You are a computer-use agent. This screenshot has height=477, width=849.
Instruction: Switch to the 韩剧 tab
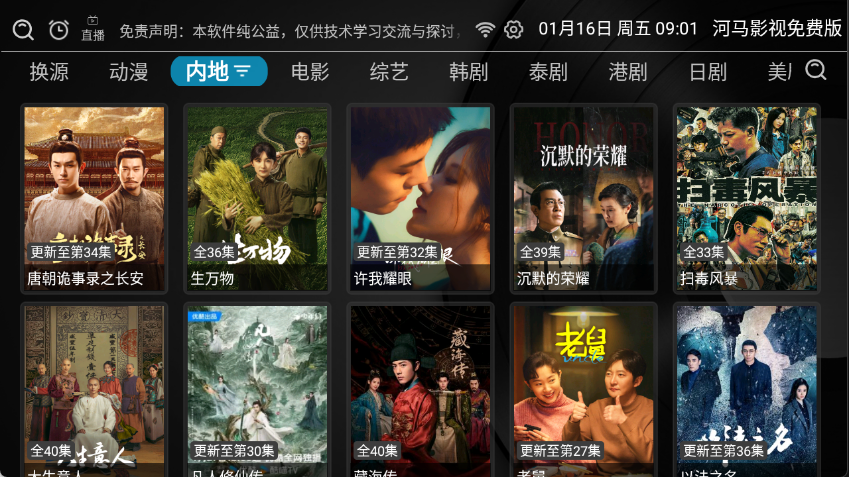pyautogui.click(x=469, y=72)
